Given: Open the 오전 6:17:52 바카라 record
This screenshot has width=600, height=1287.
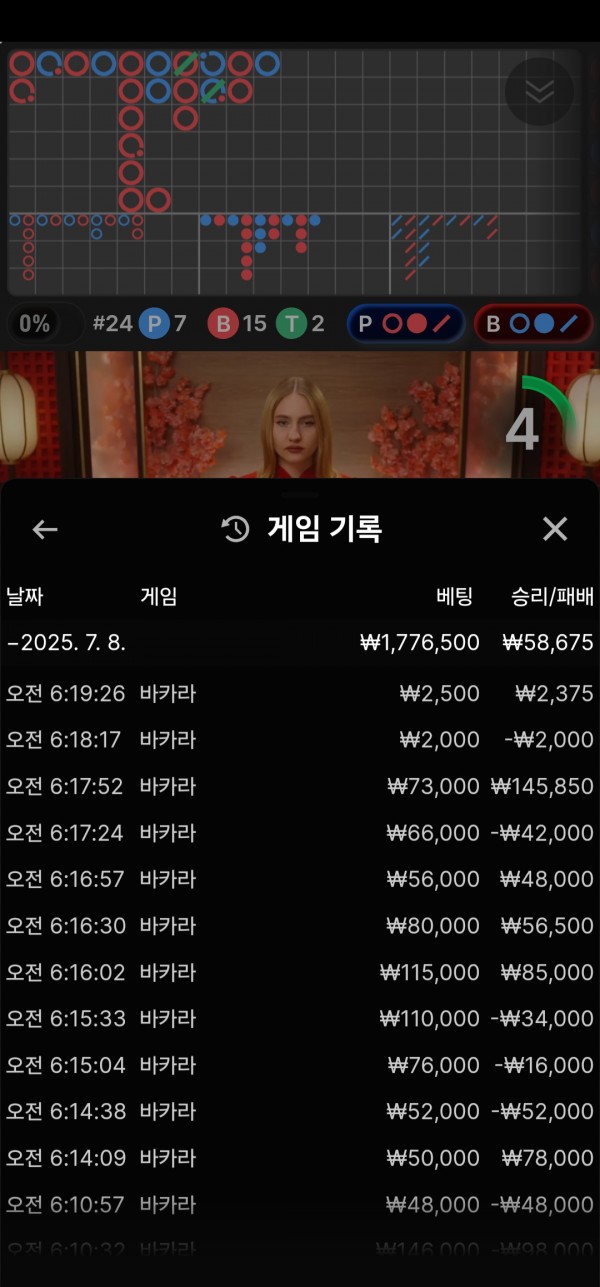Looking at the screenshot, I should click(300, 787).
